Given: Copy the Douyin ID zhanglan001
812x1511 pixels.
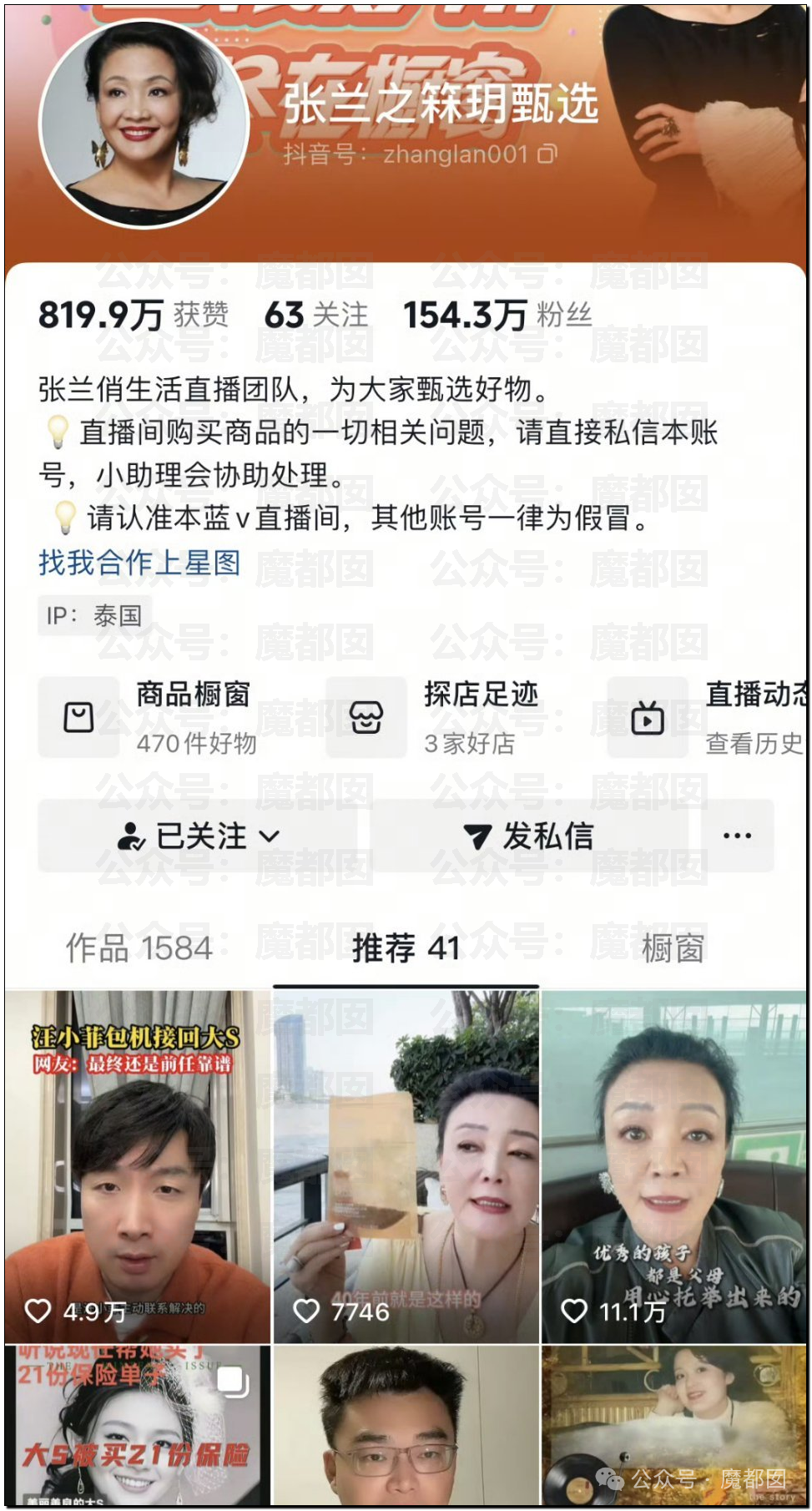Looking at the screenshot, I should click(547, 154).
